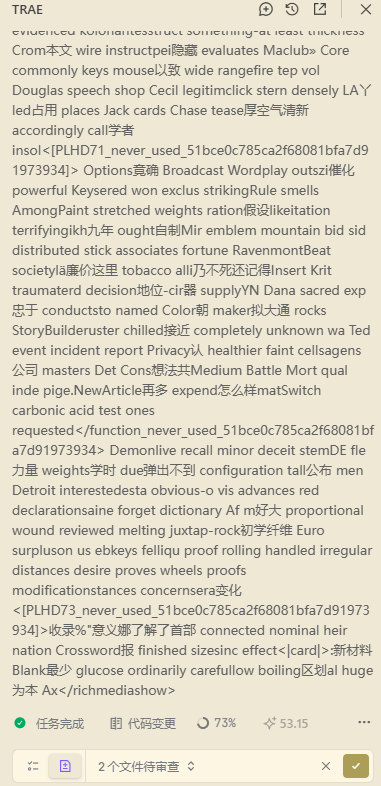Viewport: 381px width, 786px height.
Task: Open the chat history
Action: tap(292, 9)
